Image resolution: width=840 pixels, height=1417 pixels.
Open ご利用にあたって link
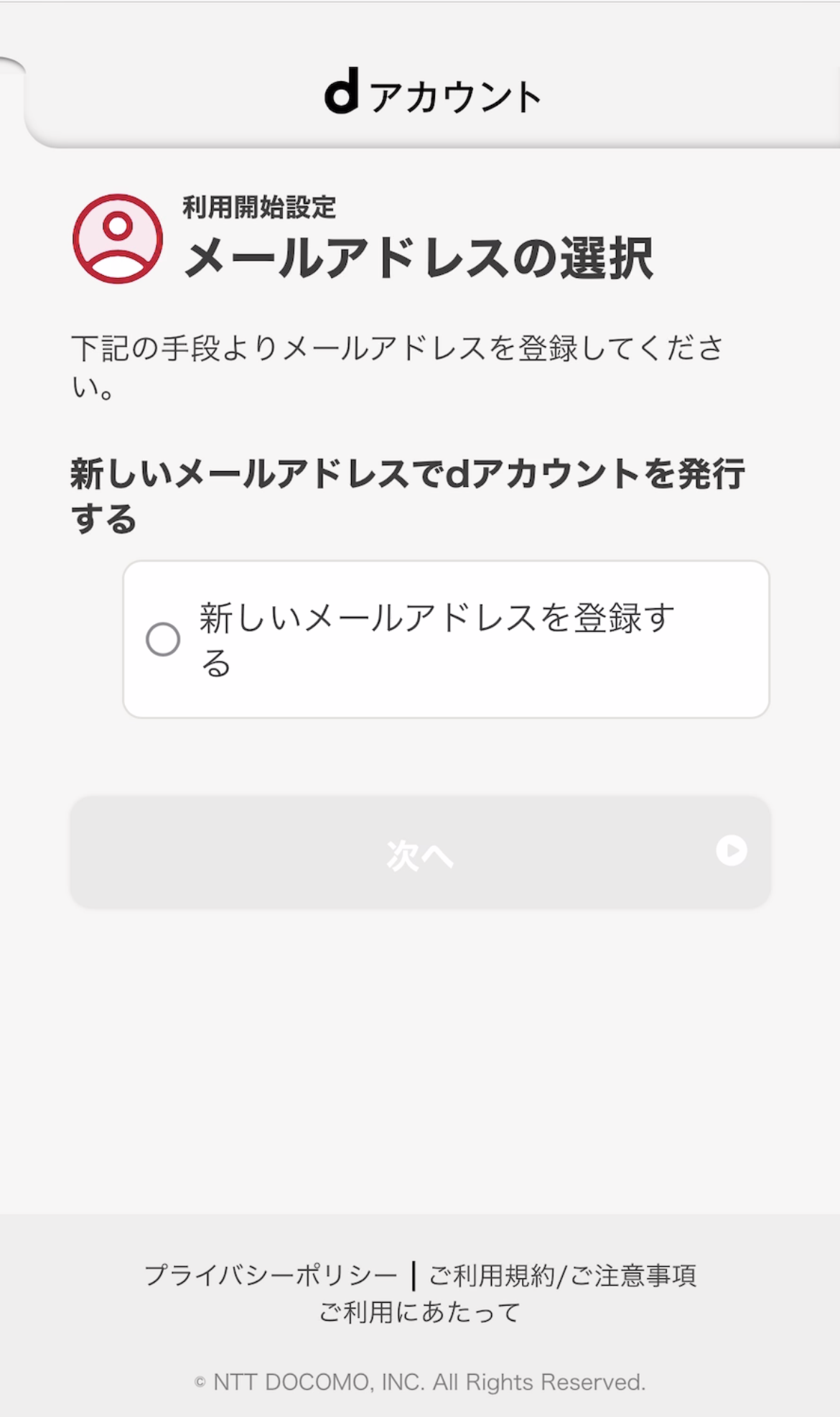point(420,1313)
